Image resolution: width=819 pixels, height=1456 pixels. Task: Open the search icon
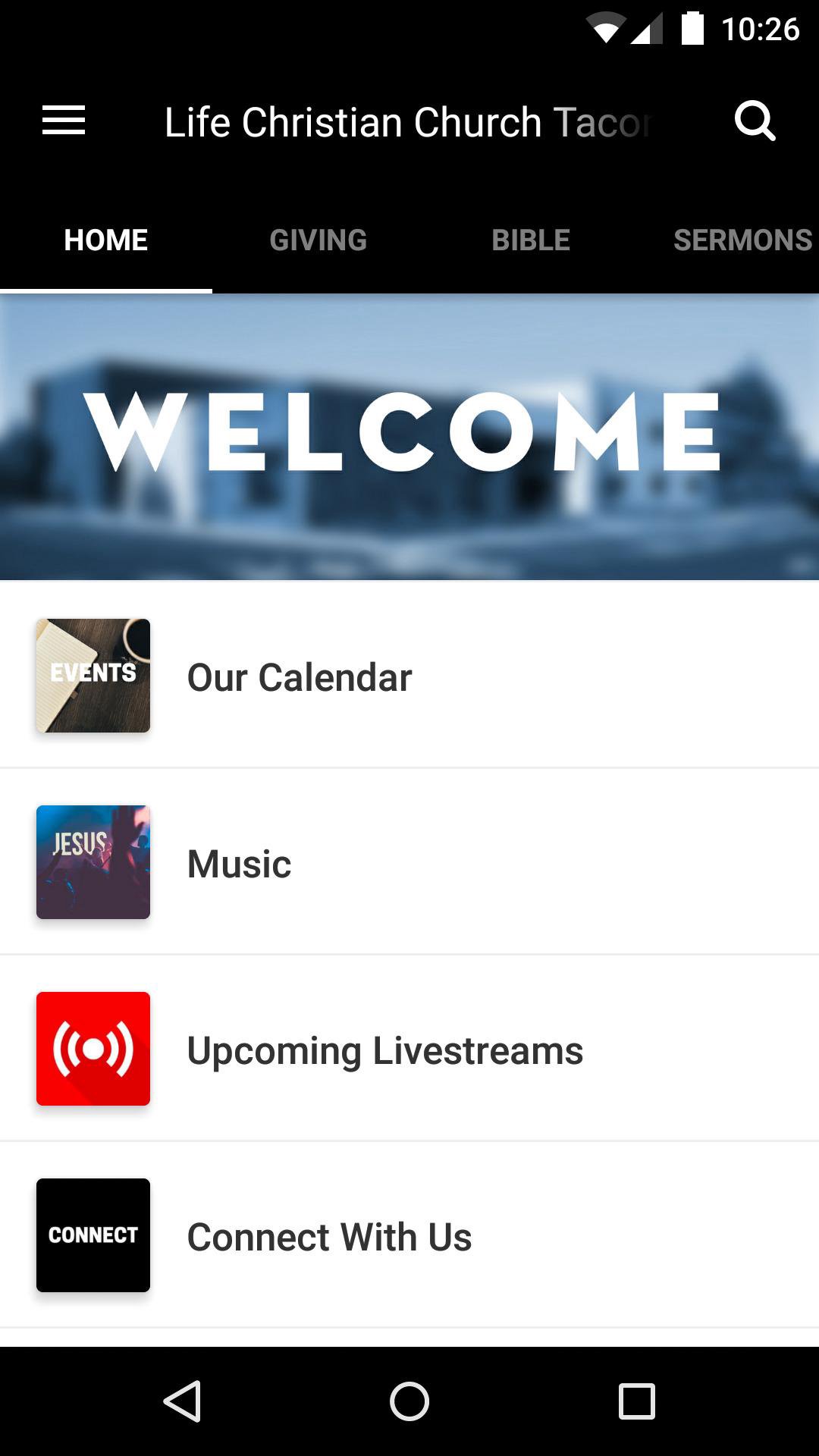click(755, 121)
